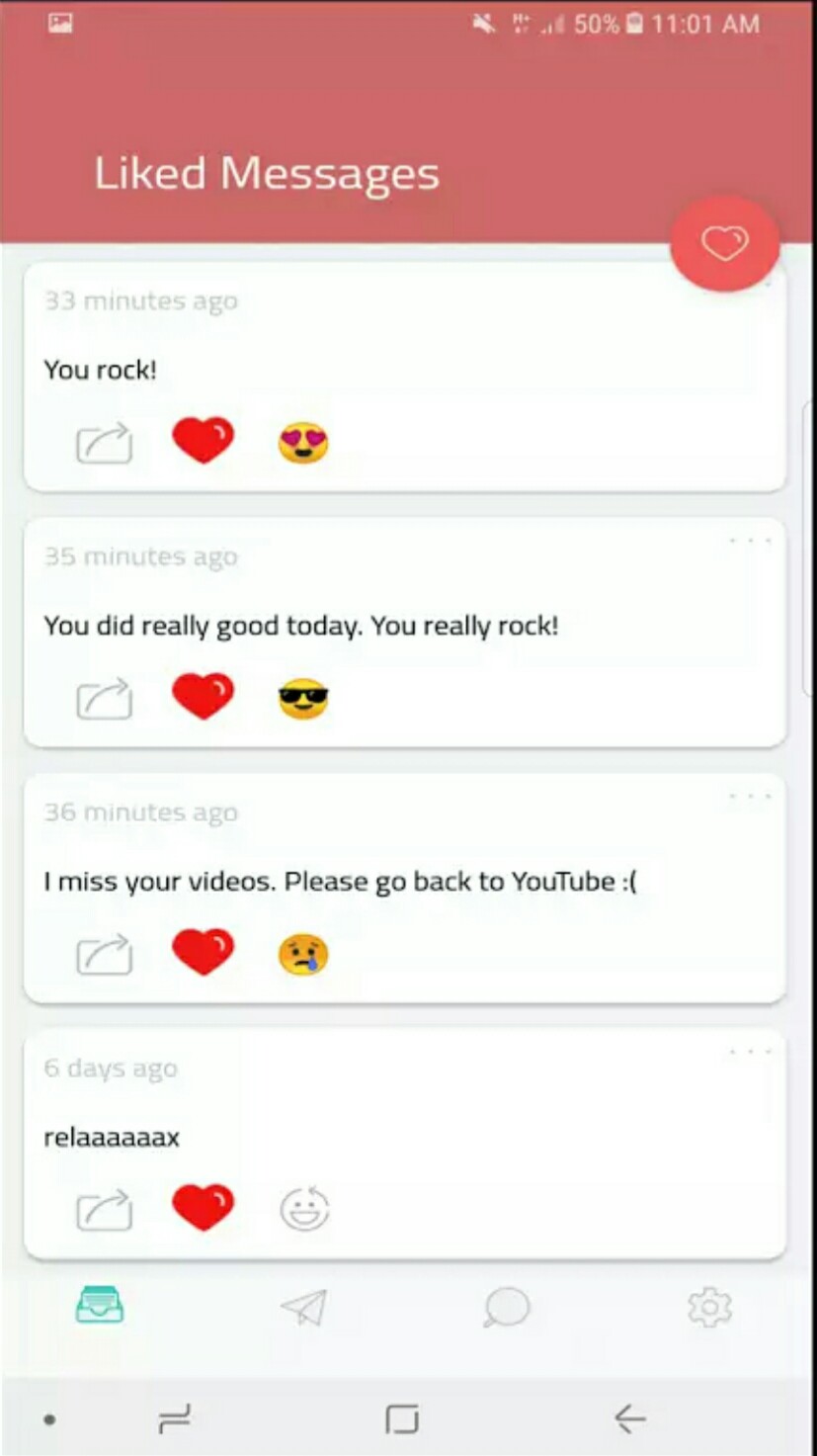
Task: Add emoji reaction to 'relaaaaaax' message
Action: (304, 1209)
